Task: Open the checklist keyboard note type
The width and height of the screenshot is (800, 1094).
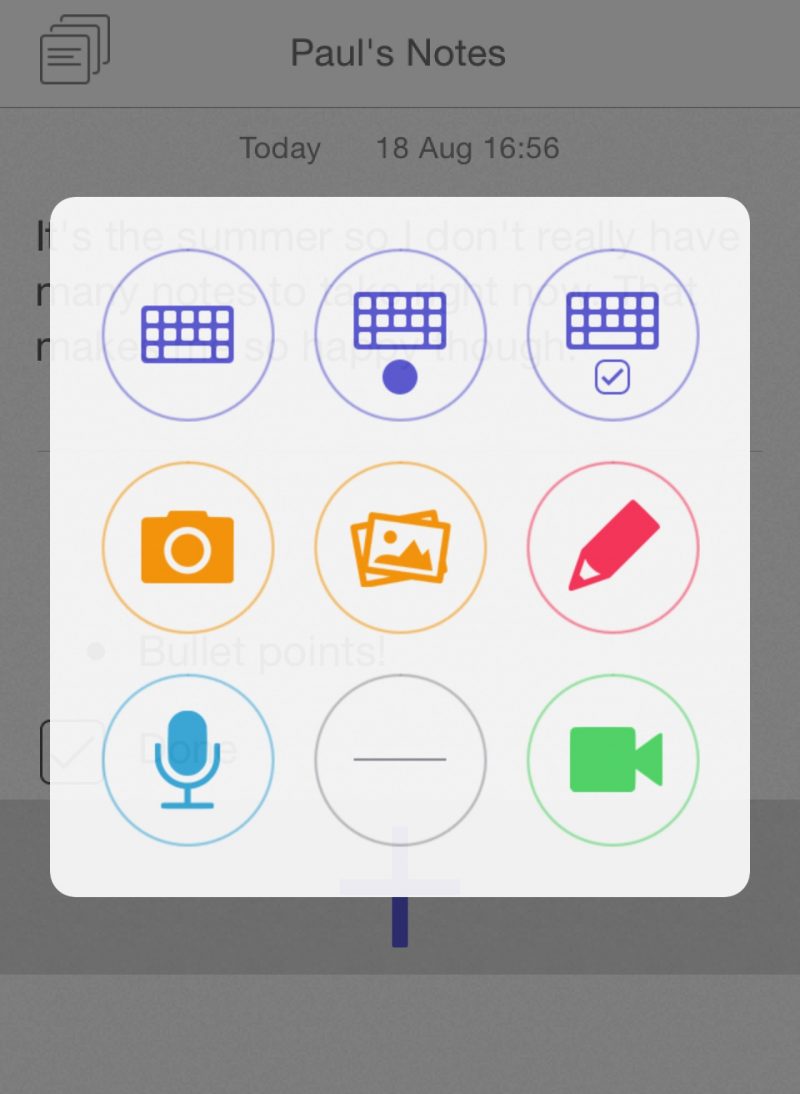Action: [612, 335]
